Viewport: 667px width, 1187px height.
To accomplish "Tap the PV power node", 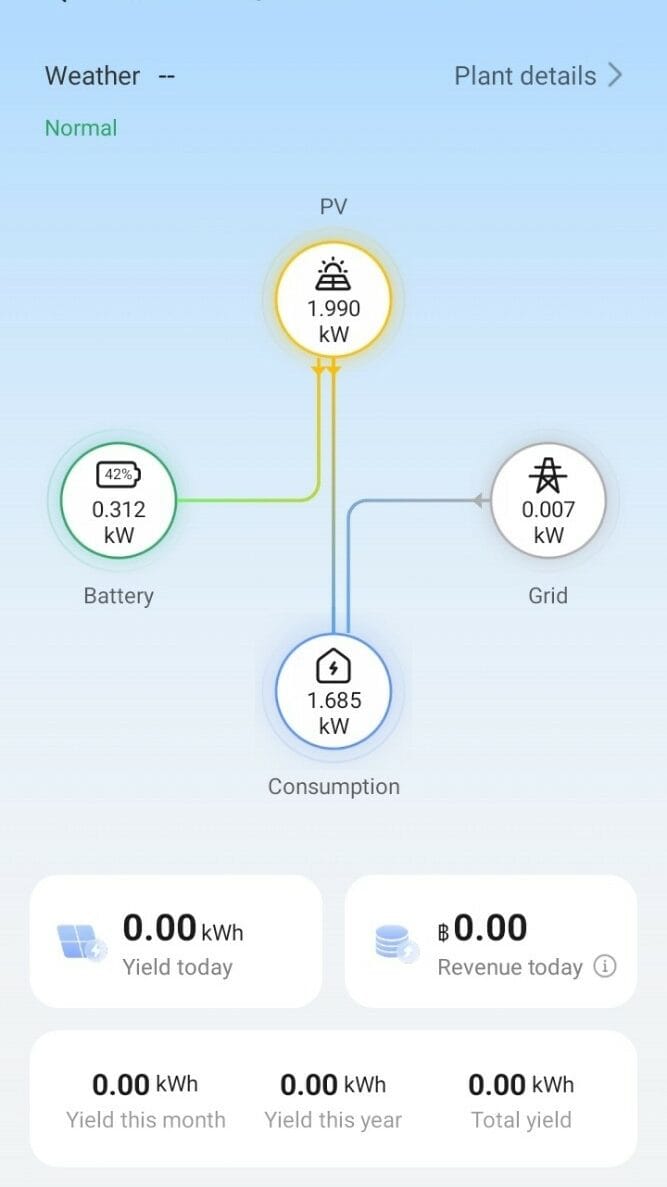I will (x=333, y=299).
